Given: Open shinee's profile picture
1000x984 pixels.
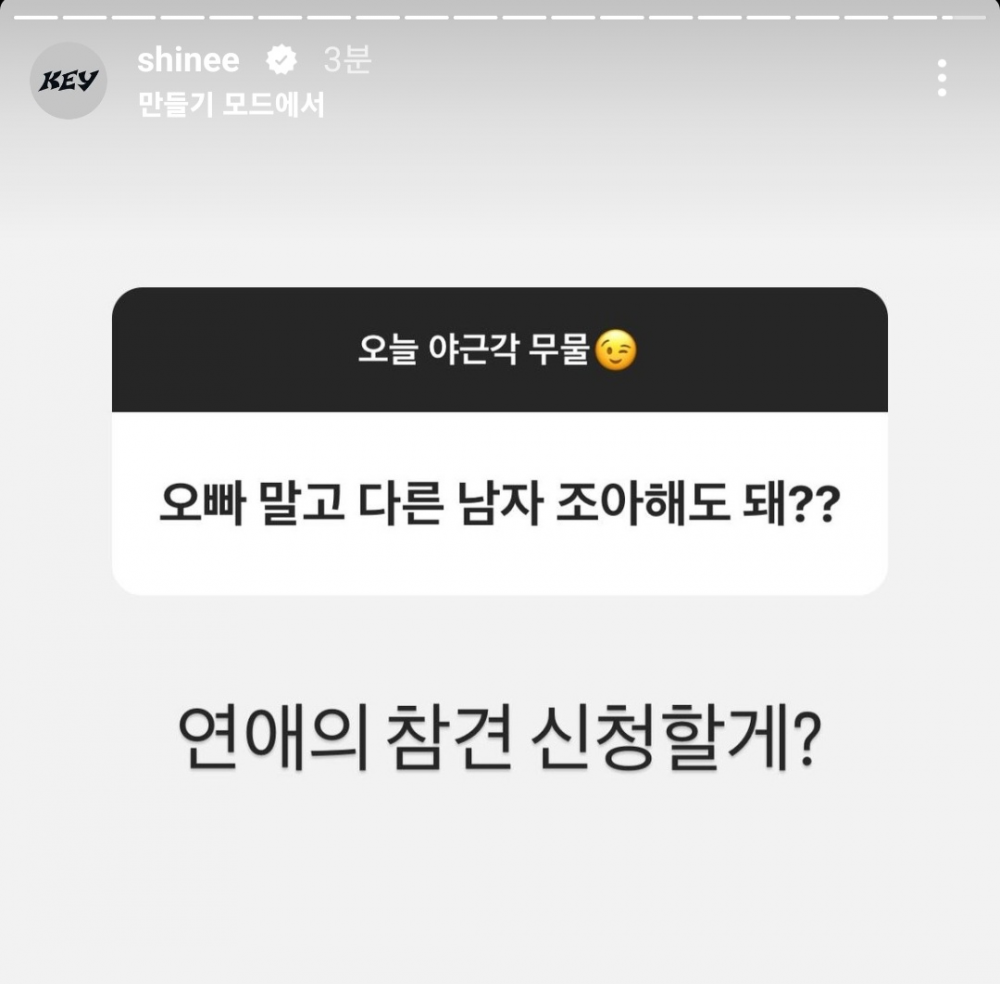Looking at the screenshot, I should pos(69,81).
